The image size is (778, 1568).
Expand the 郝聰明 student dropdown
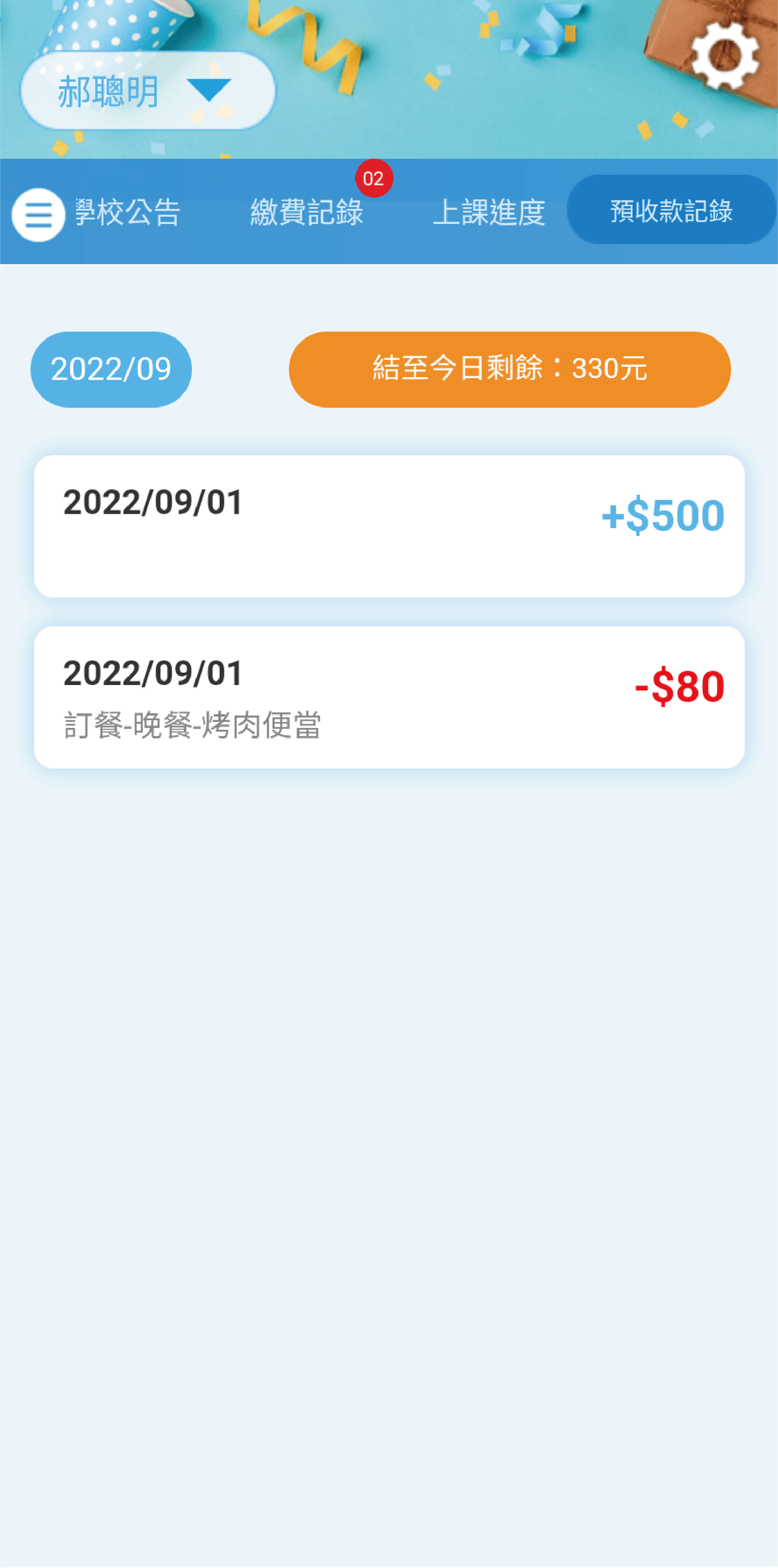coord(148,91)
